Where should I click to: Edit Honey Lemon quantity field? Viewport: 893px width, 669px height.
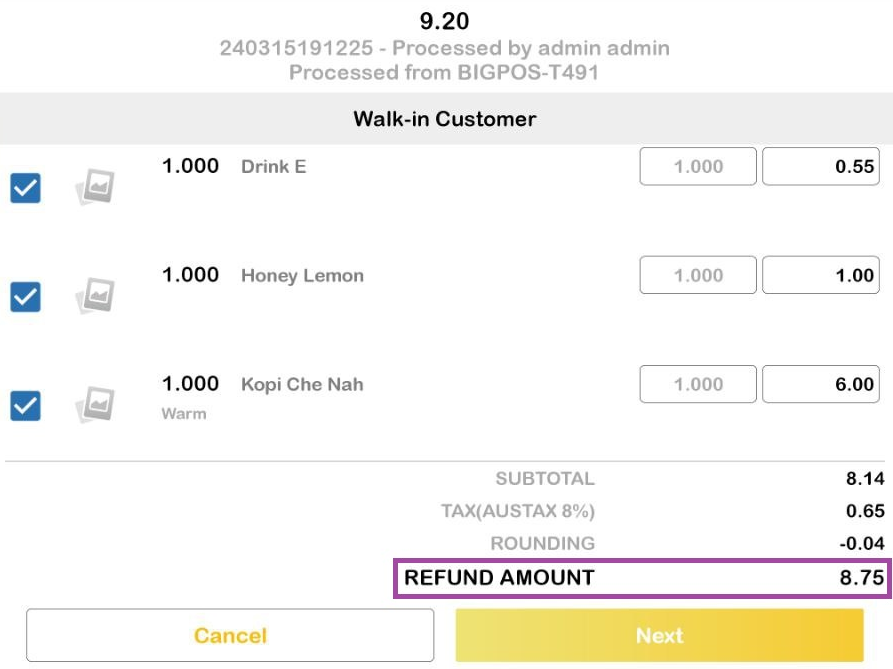click(x=698, y=275)
